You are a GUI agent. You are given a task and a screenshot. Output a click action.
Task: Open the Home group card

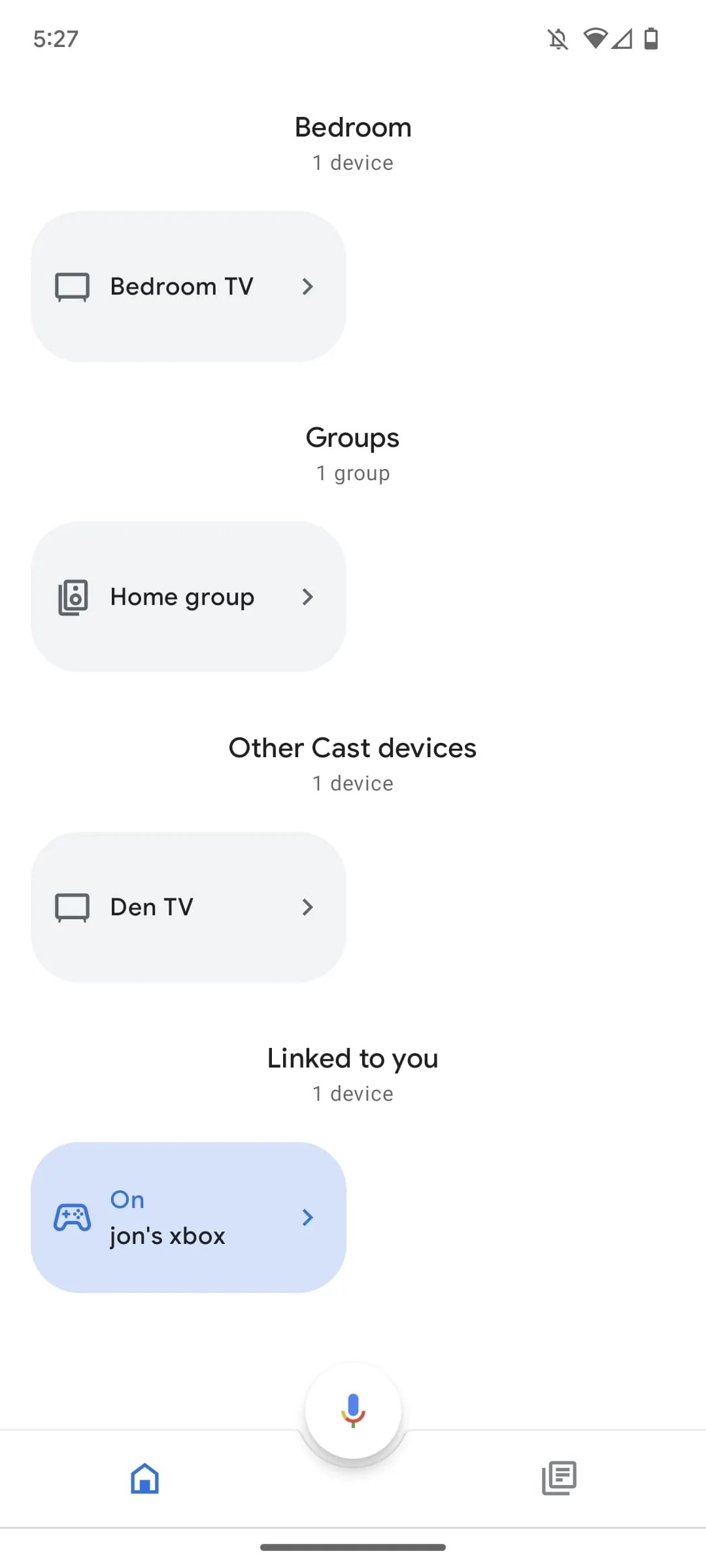(188, 596)
